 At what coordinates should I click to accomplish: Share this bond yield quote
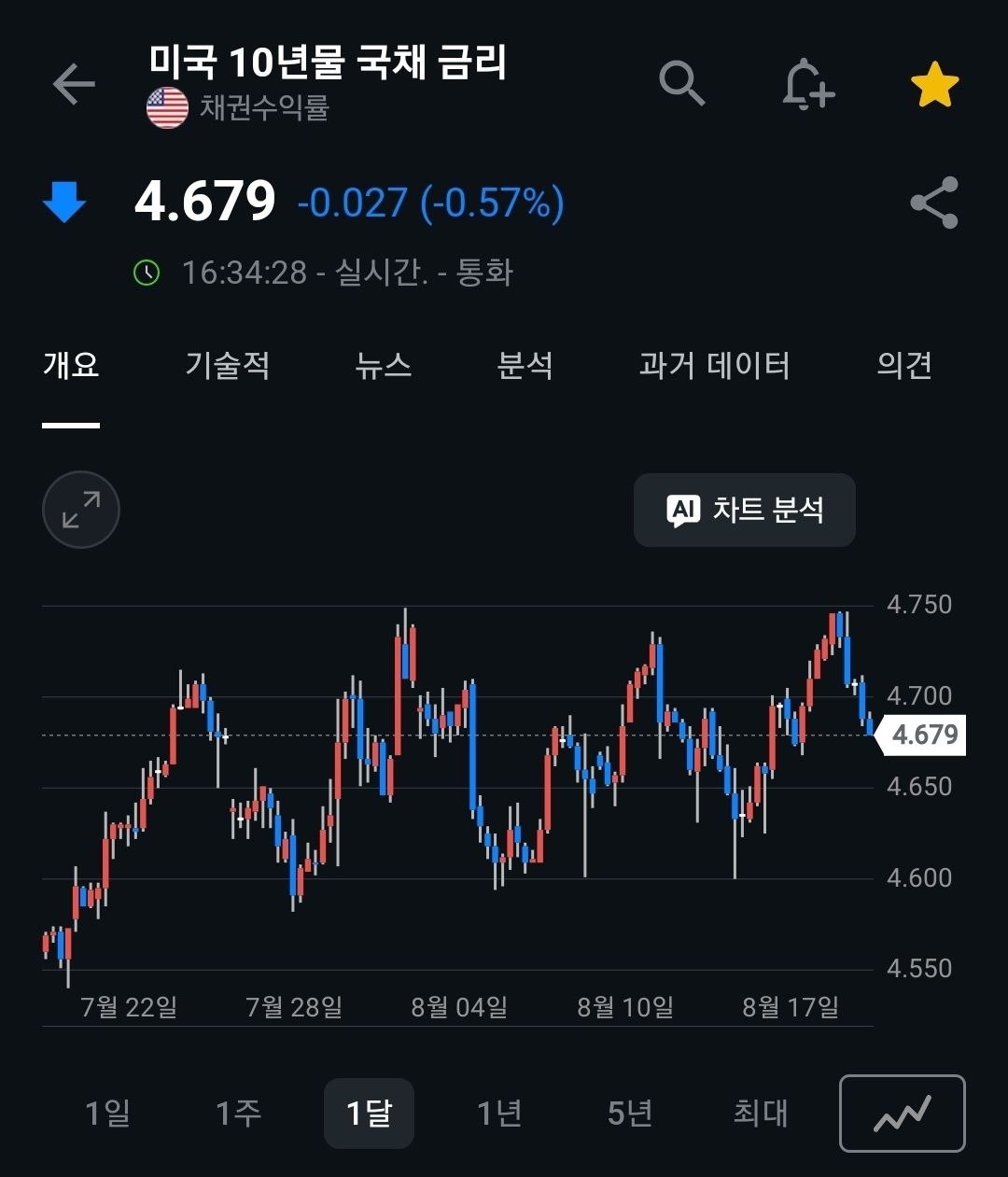coord(934,203)
